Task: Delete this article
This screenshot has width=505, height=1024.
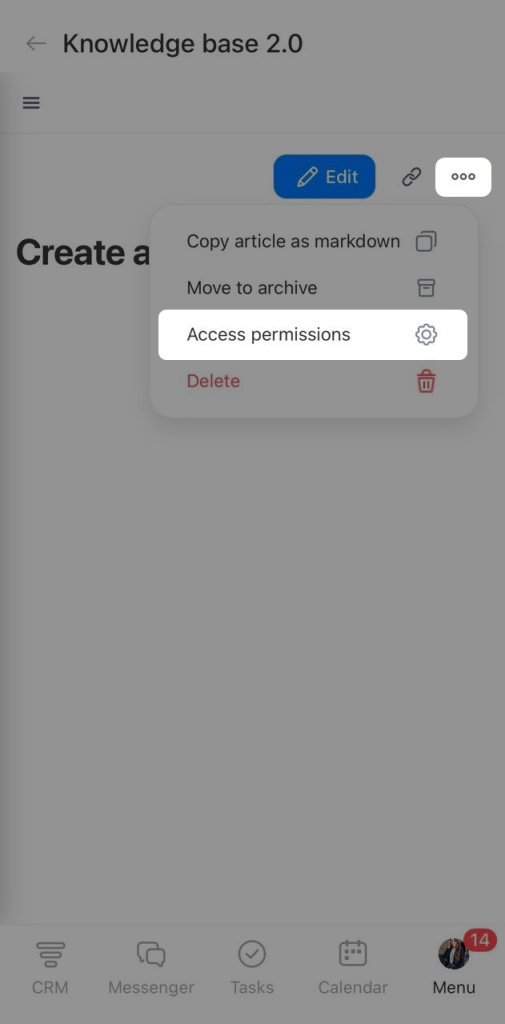Action: (312, 381)
